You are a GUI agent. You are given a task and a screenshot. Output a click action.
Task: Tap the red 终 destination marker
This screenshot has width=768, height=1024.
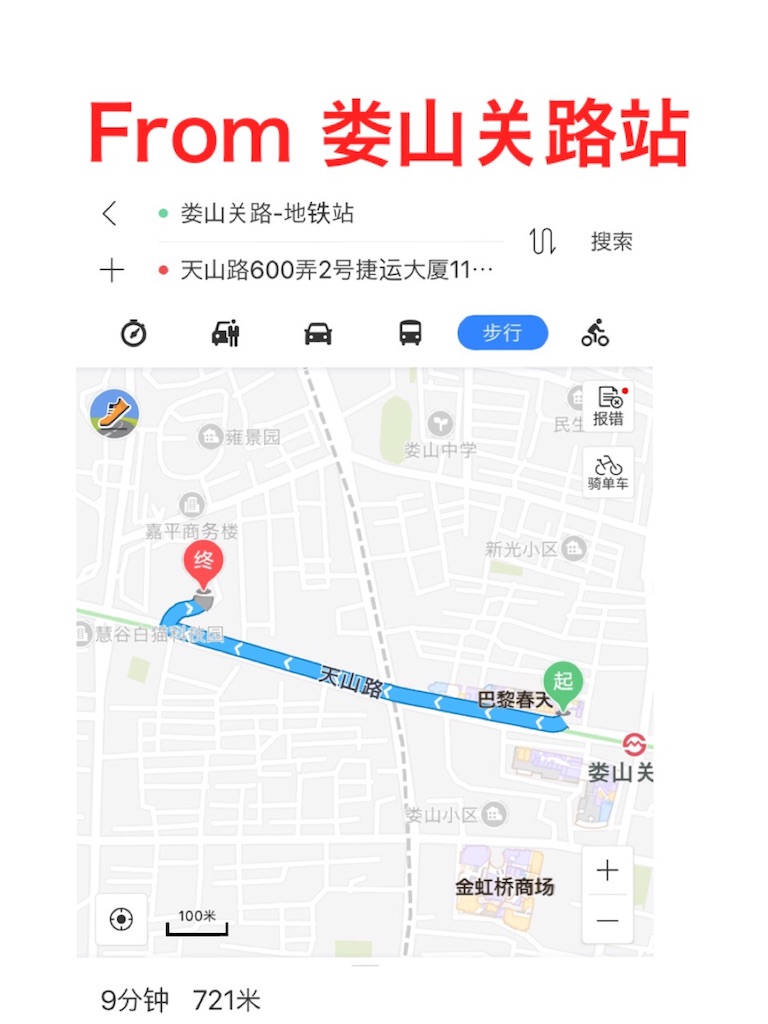tap(202, 562)
